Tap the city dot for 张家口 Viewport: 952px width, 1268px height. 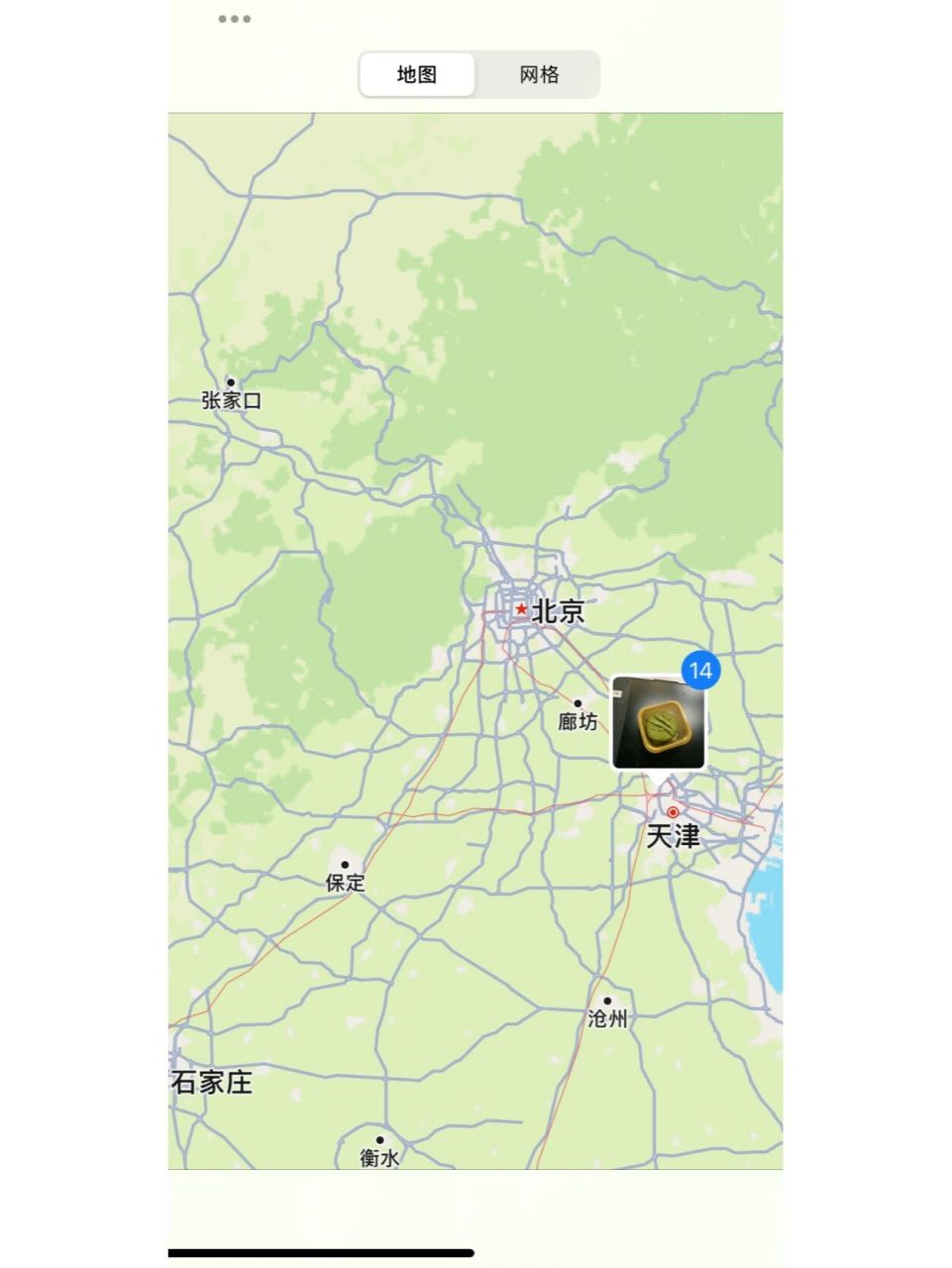pos(231,380)
